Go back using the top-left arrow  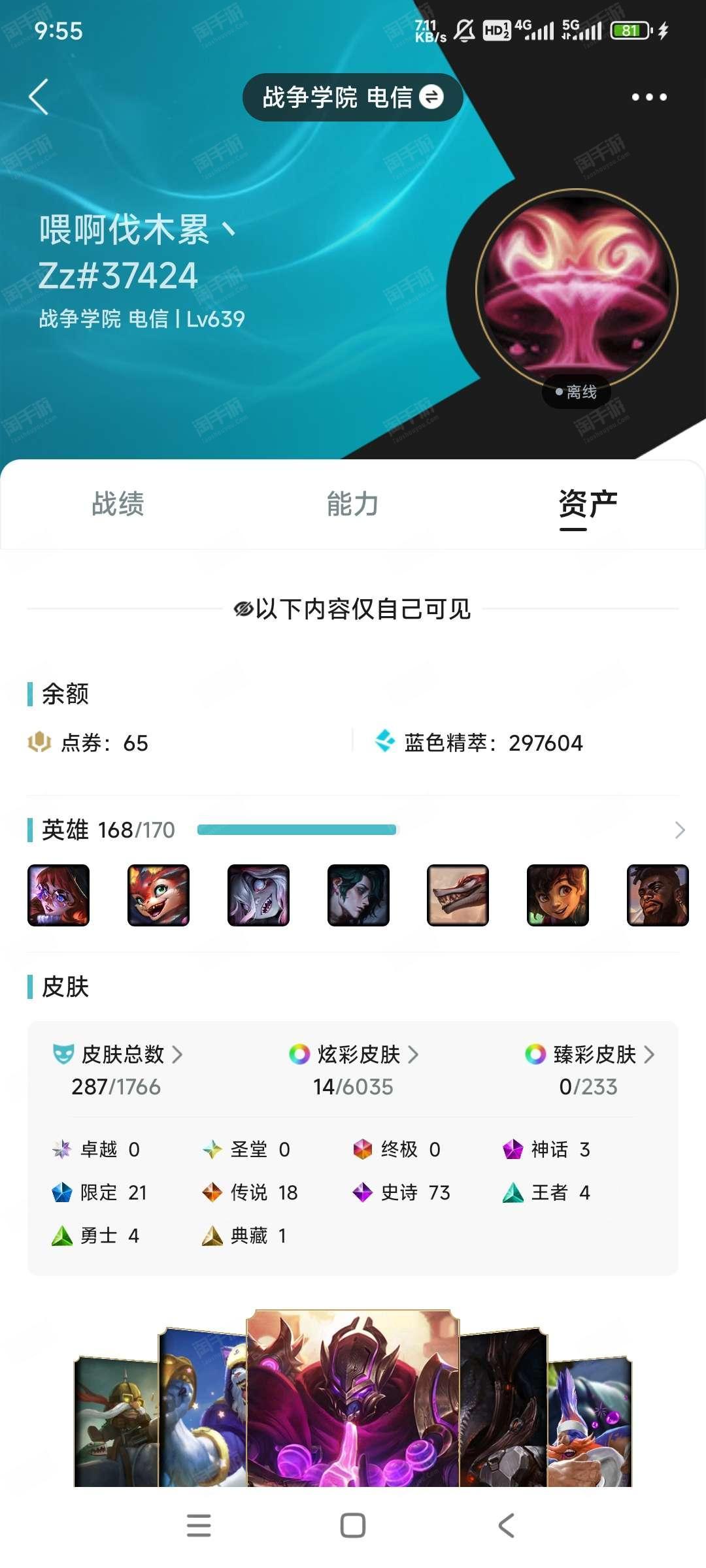point(39,97)
